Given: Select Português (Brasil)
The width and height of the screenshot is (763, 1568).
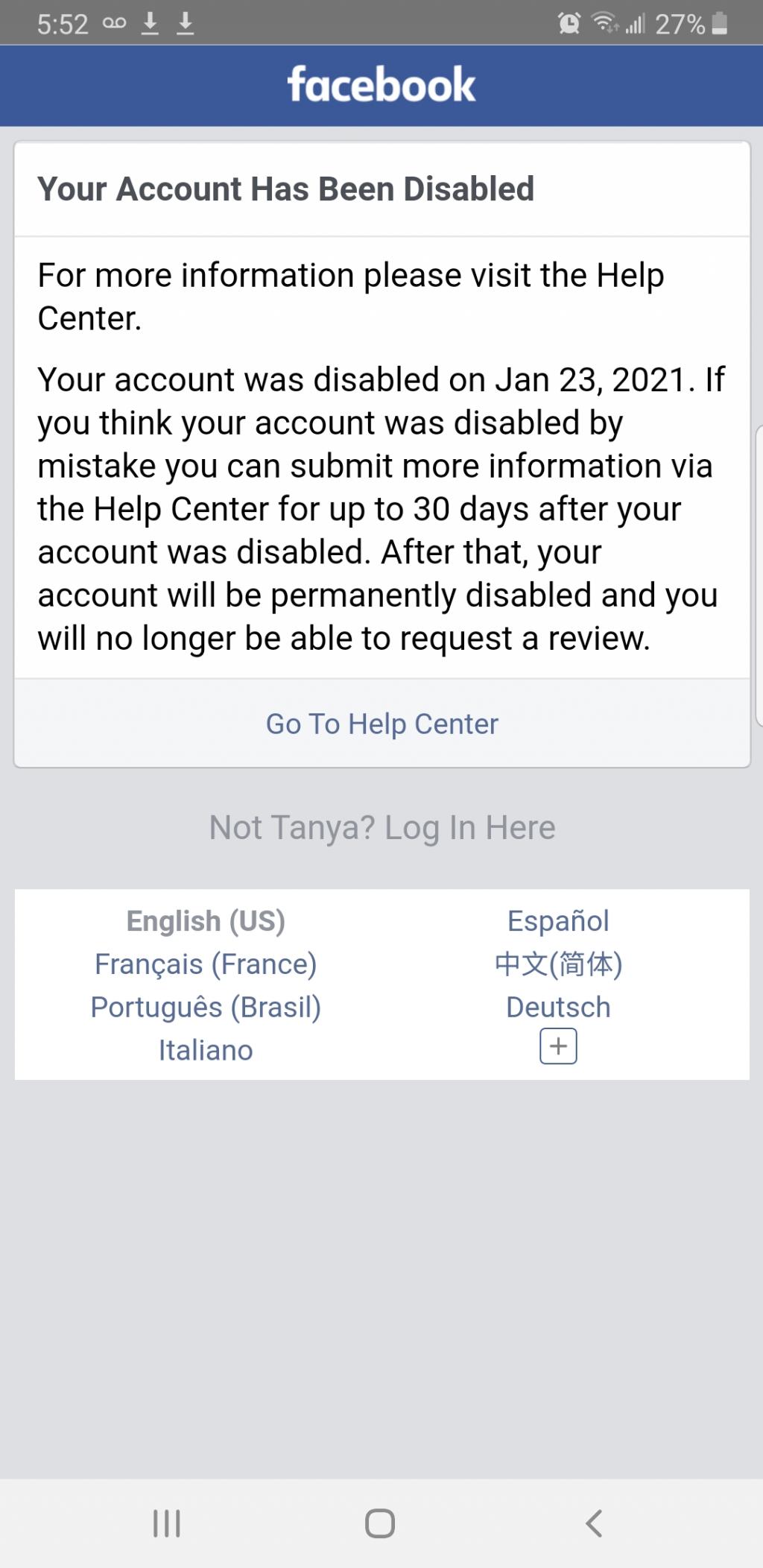Looking at the screenshot, I should tap(206, 1008).
